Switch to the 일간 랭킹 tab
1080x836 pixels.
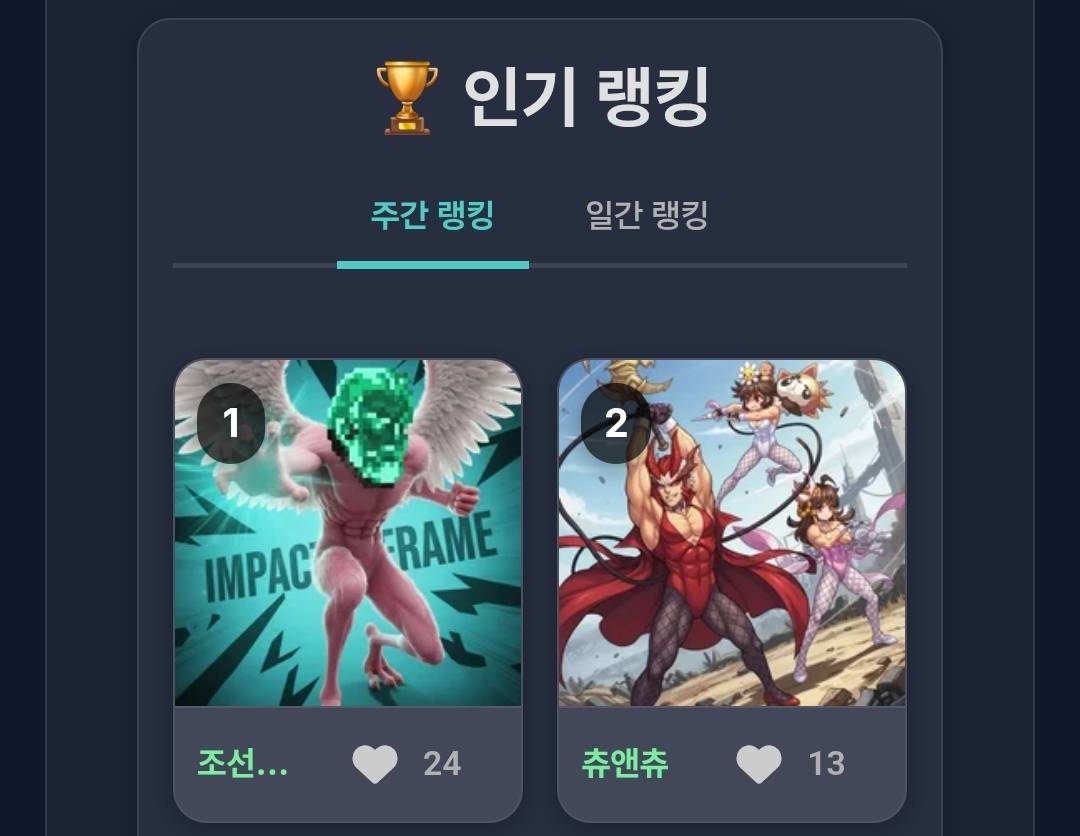point(647,215)
